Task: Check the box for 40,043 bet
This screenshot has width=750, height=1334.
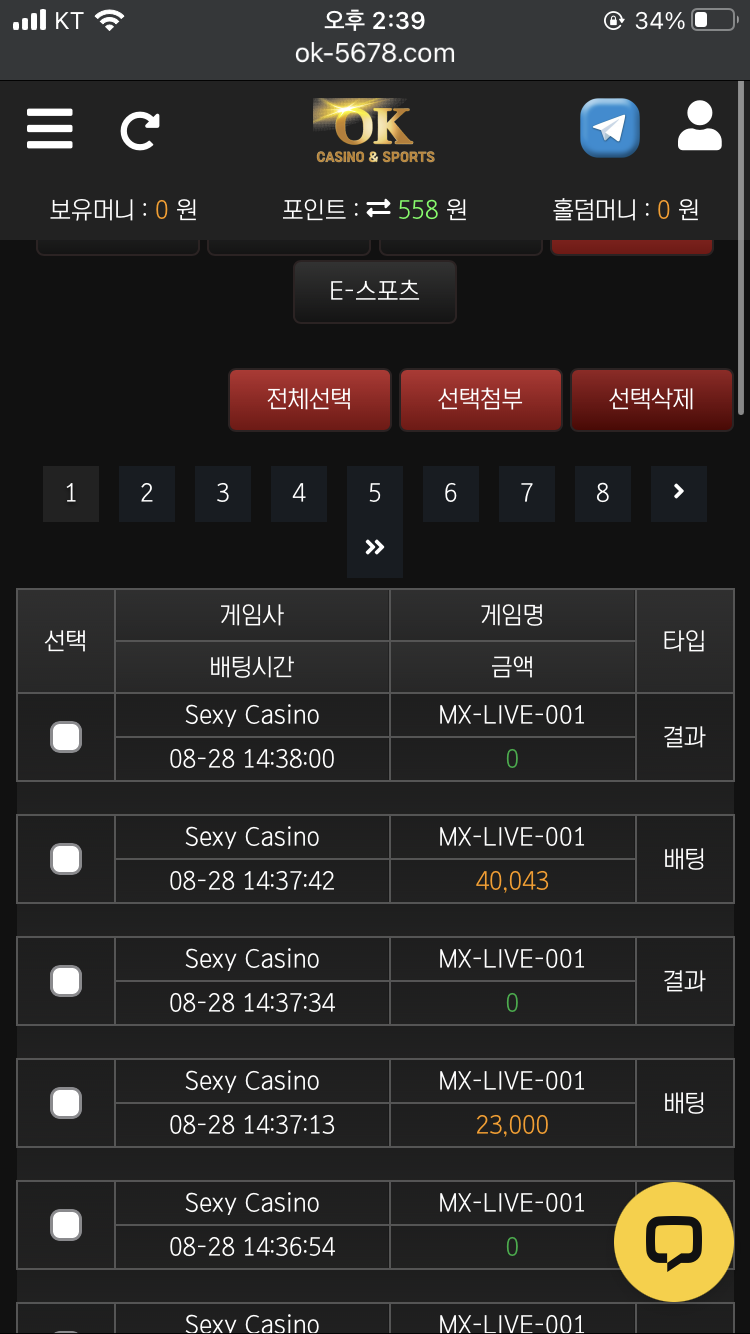Action: [66, 859]
